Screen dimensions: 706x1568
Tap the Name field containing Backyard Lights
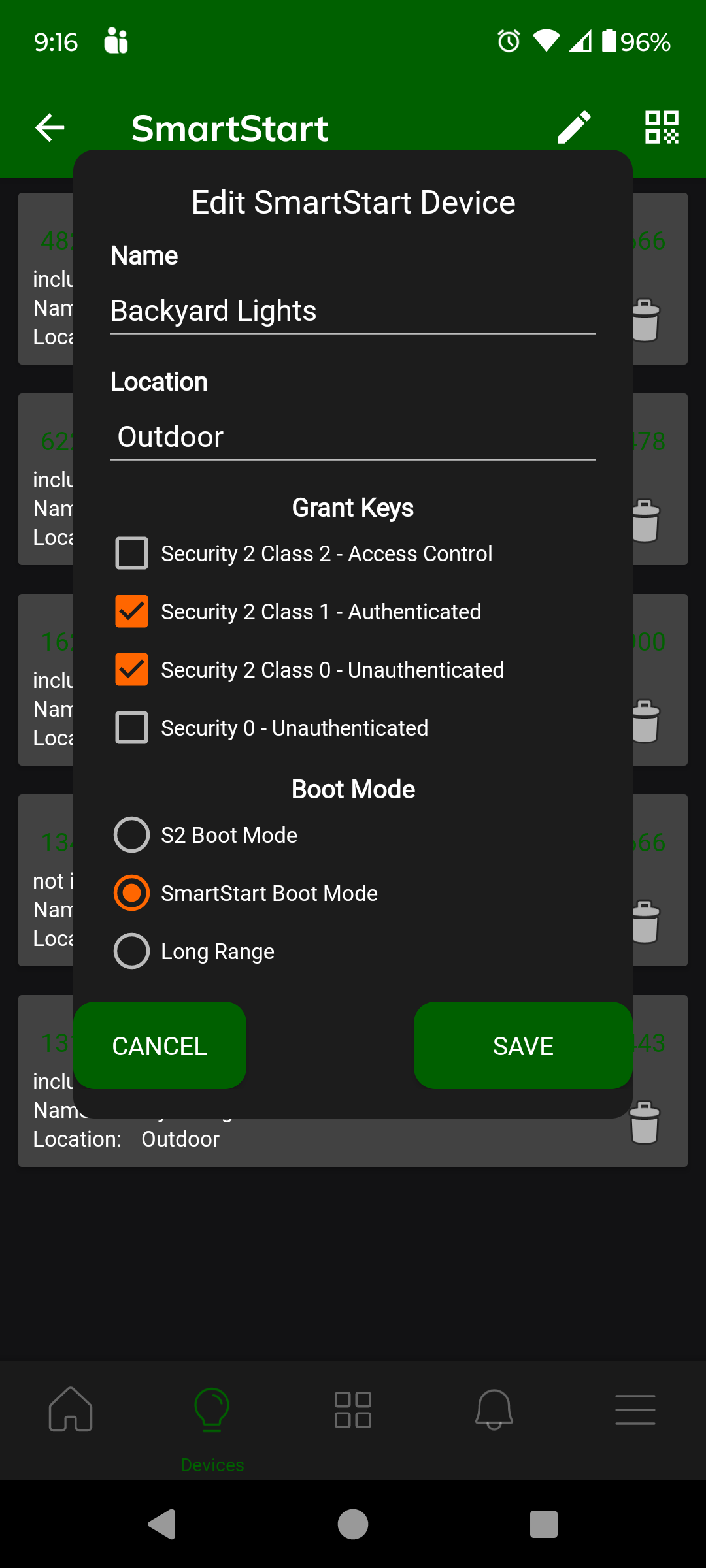click(x=353, y=311)
